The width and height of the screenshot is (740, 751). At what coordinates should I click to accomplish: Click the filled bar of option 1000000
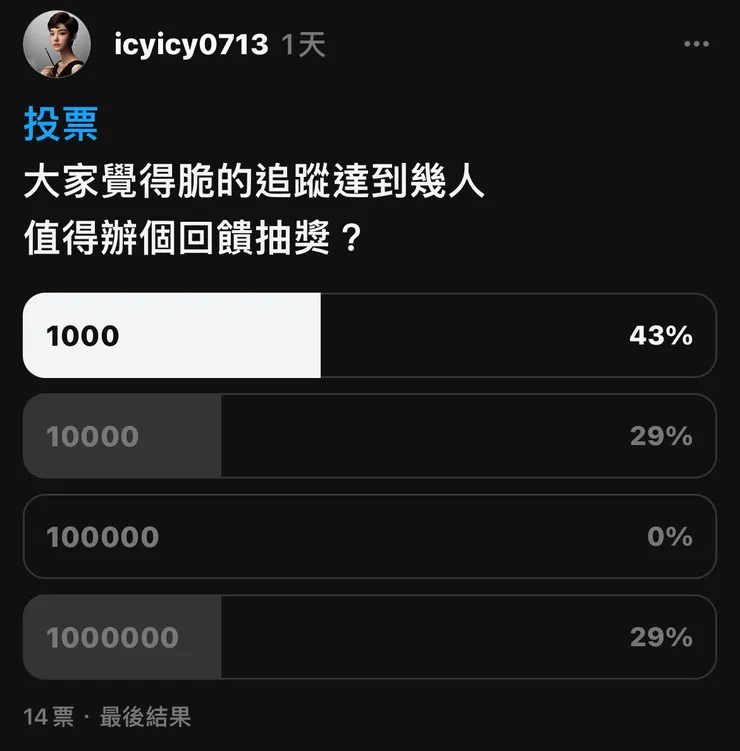120,635
